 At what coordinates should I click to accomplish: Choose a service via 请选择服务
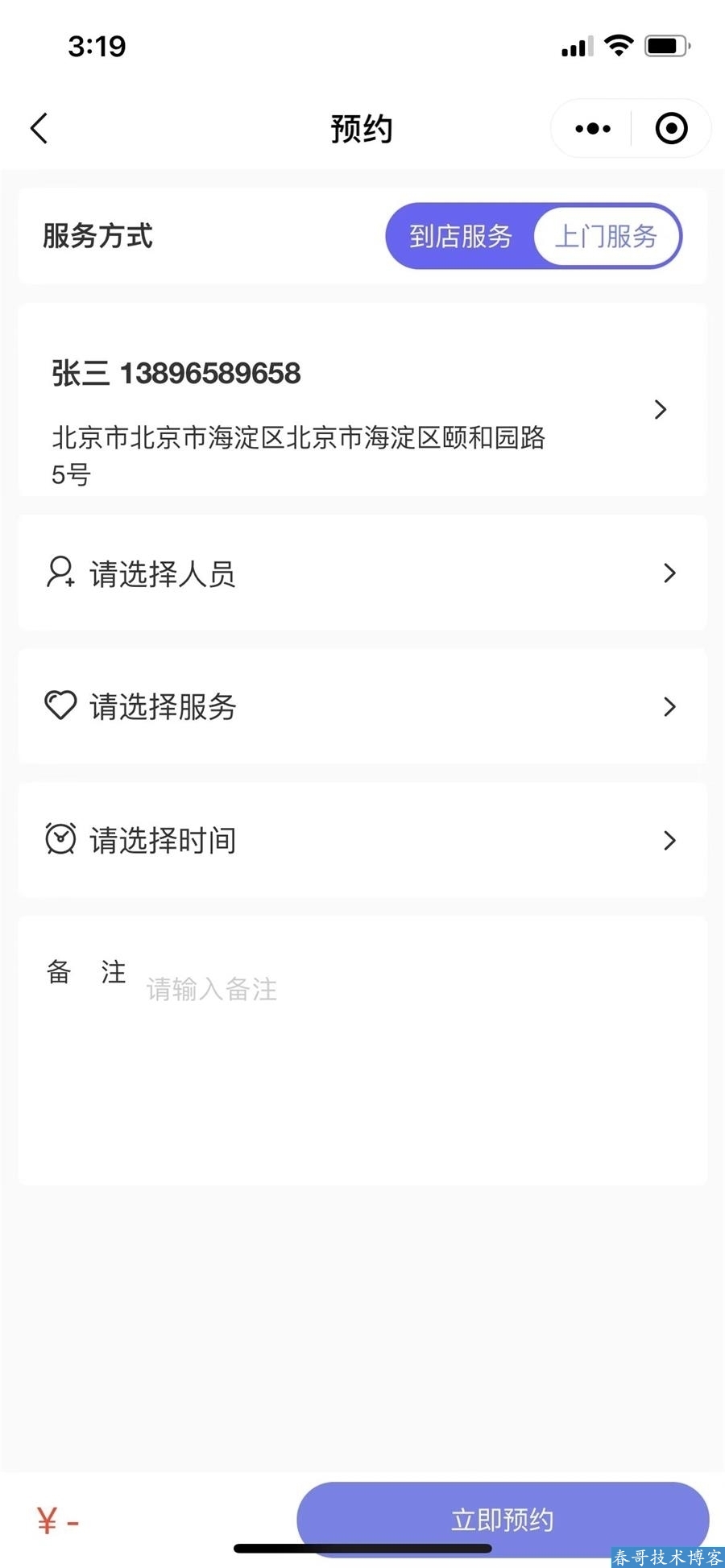(362, 706)
